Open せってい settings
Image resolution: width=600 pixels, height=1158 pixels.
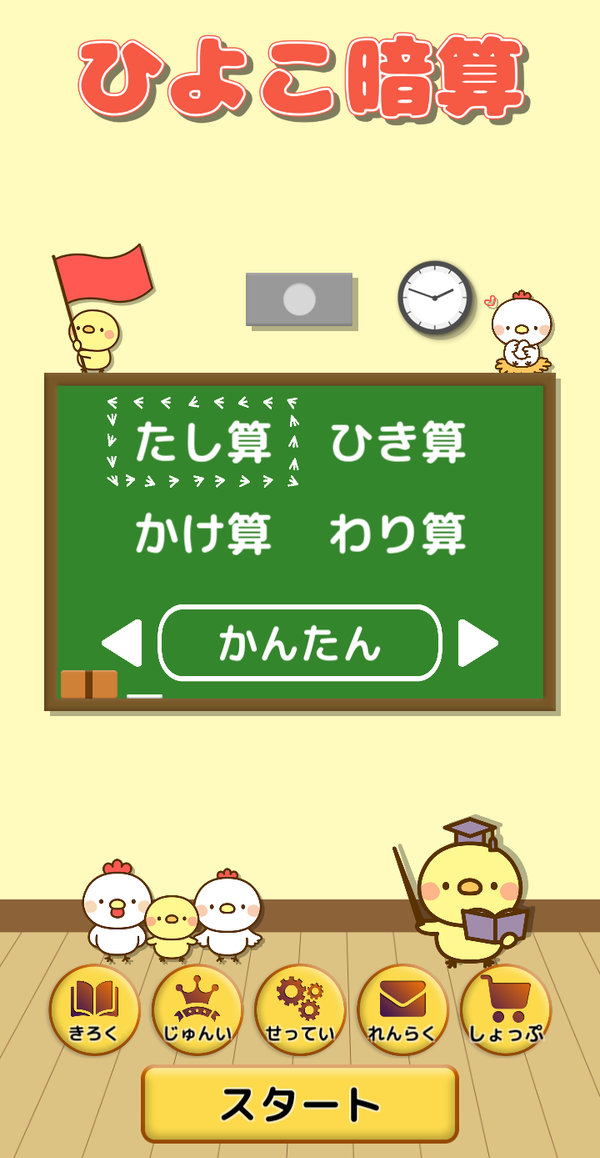pyautogui.click(x=300, y=1010)
